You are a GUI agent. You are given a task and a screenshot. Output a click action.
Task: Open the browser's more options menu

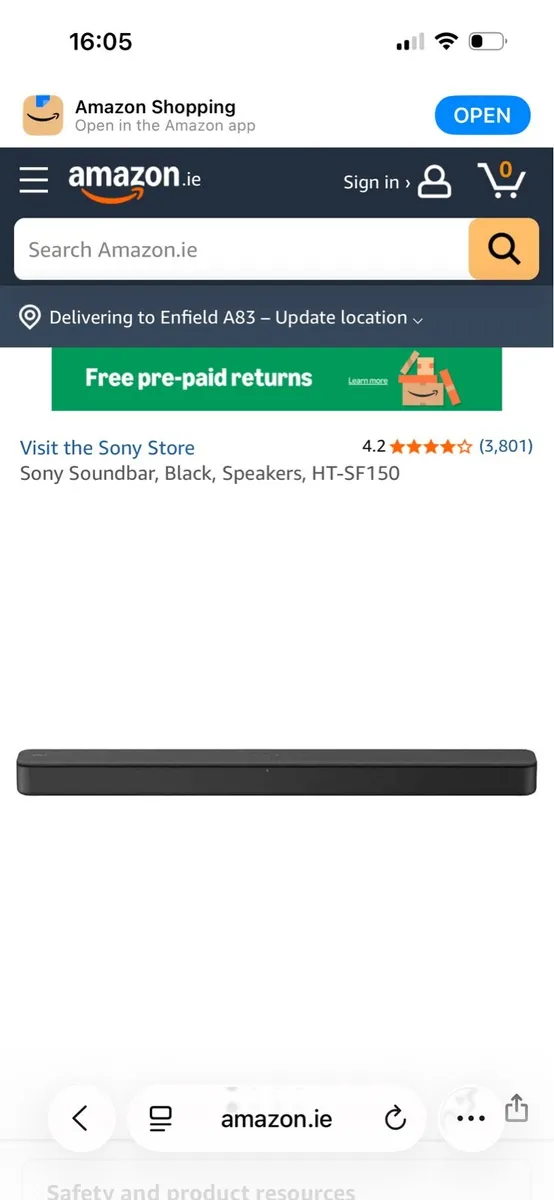(470, 1118)
